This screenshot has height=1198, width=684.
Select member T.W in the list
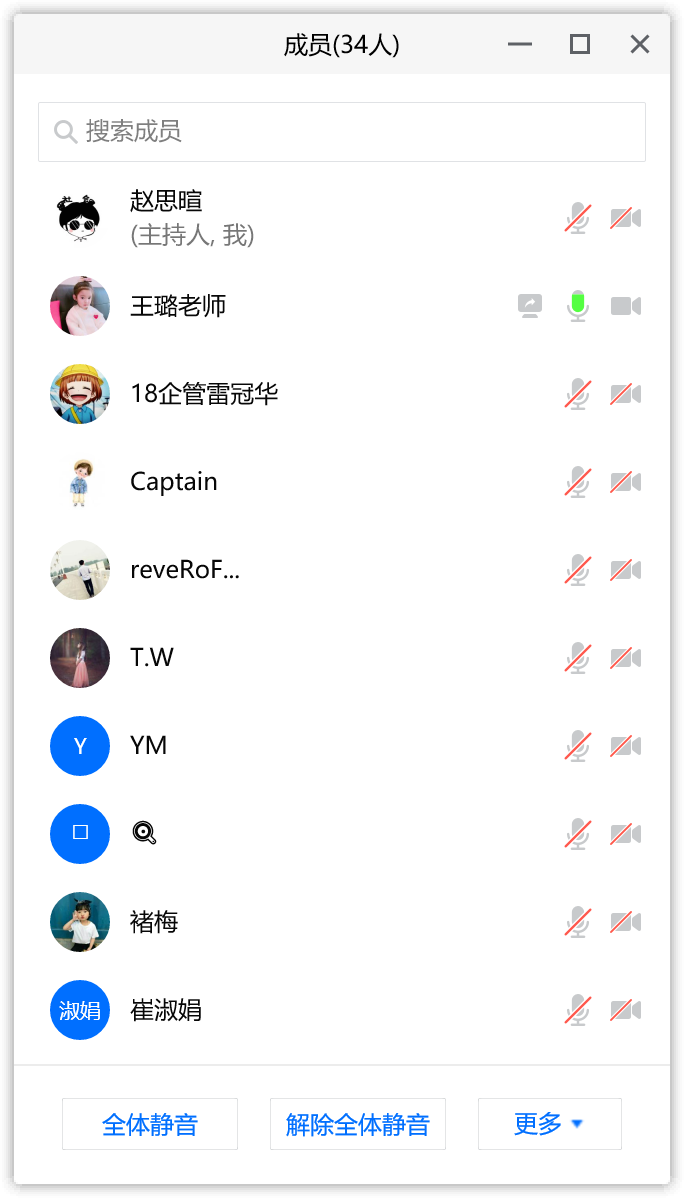point(342,658)
